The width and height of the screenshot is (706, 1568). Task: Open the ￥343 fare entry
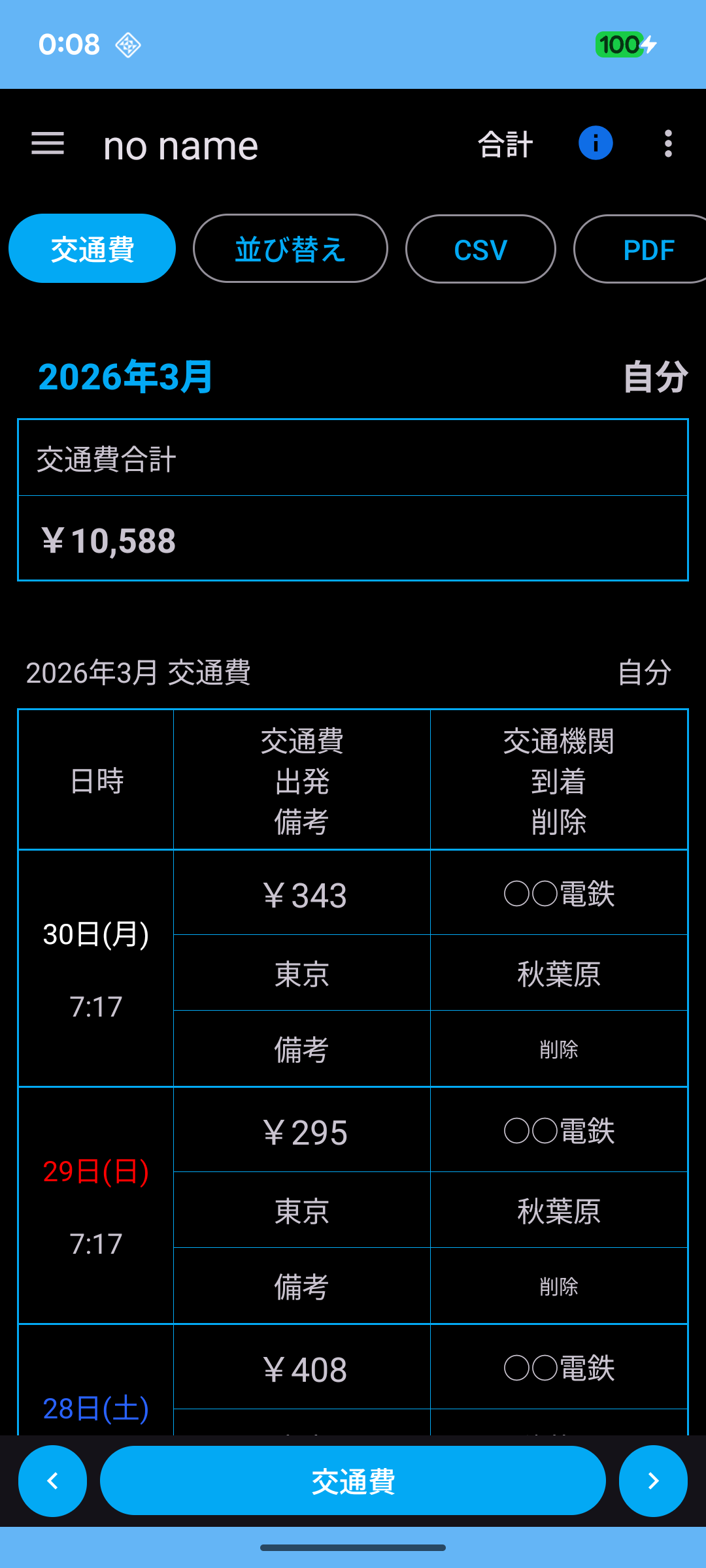click(303, 894)
